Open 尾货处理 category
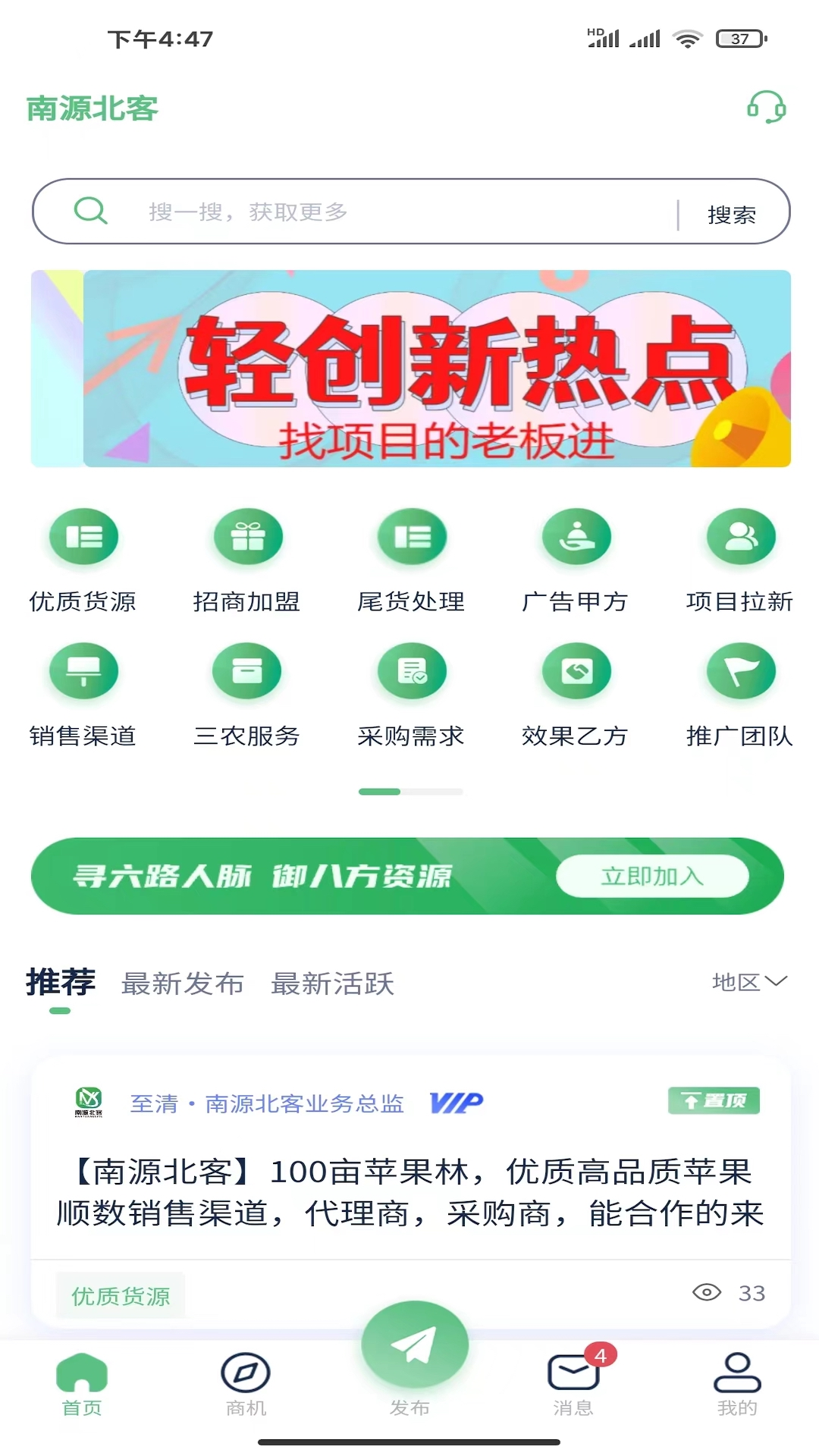This screenshot has height=1456, width=819. [x=411, y=537]
